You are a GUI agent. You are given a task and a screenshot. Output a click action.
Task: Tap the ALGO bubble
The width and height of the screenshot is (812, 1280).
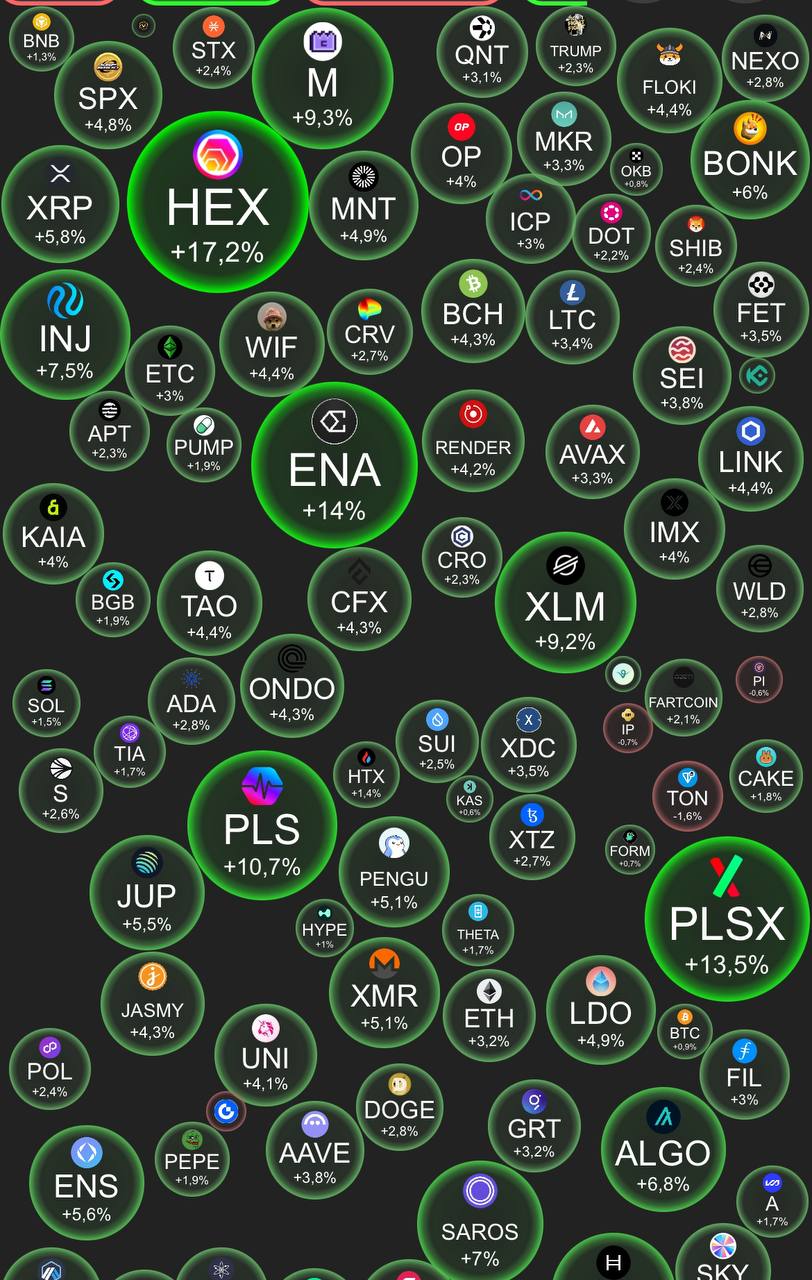click(662, 1149)
